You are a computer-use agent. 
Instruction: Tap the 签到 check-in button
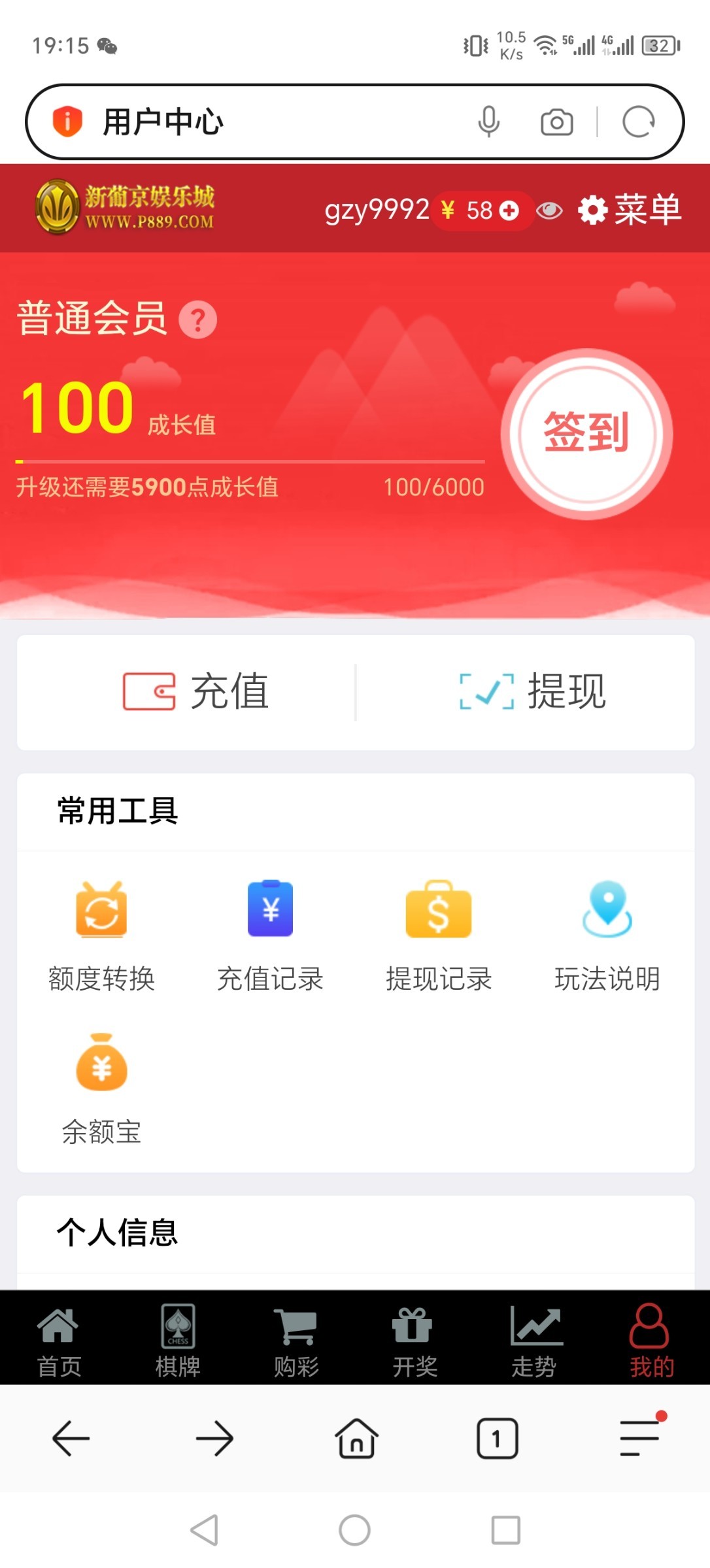[x=586, y=434]
